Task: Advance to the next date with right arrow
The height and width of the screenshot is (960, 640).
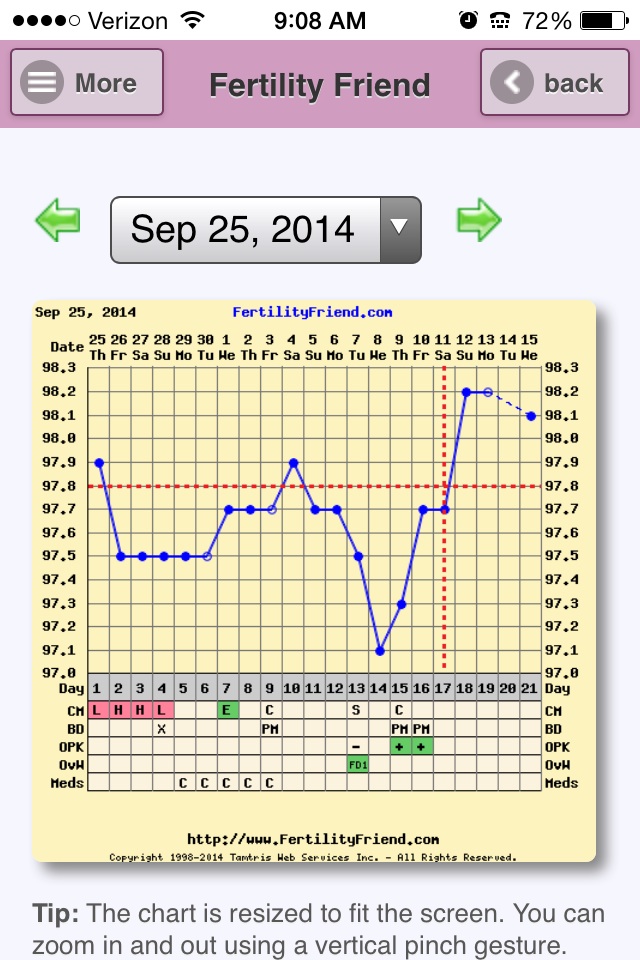Action: tap(479, 221)
